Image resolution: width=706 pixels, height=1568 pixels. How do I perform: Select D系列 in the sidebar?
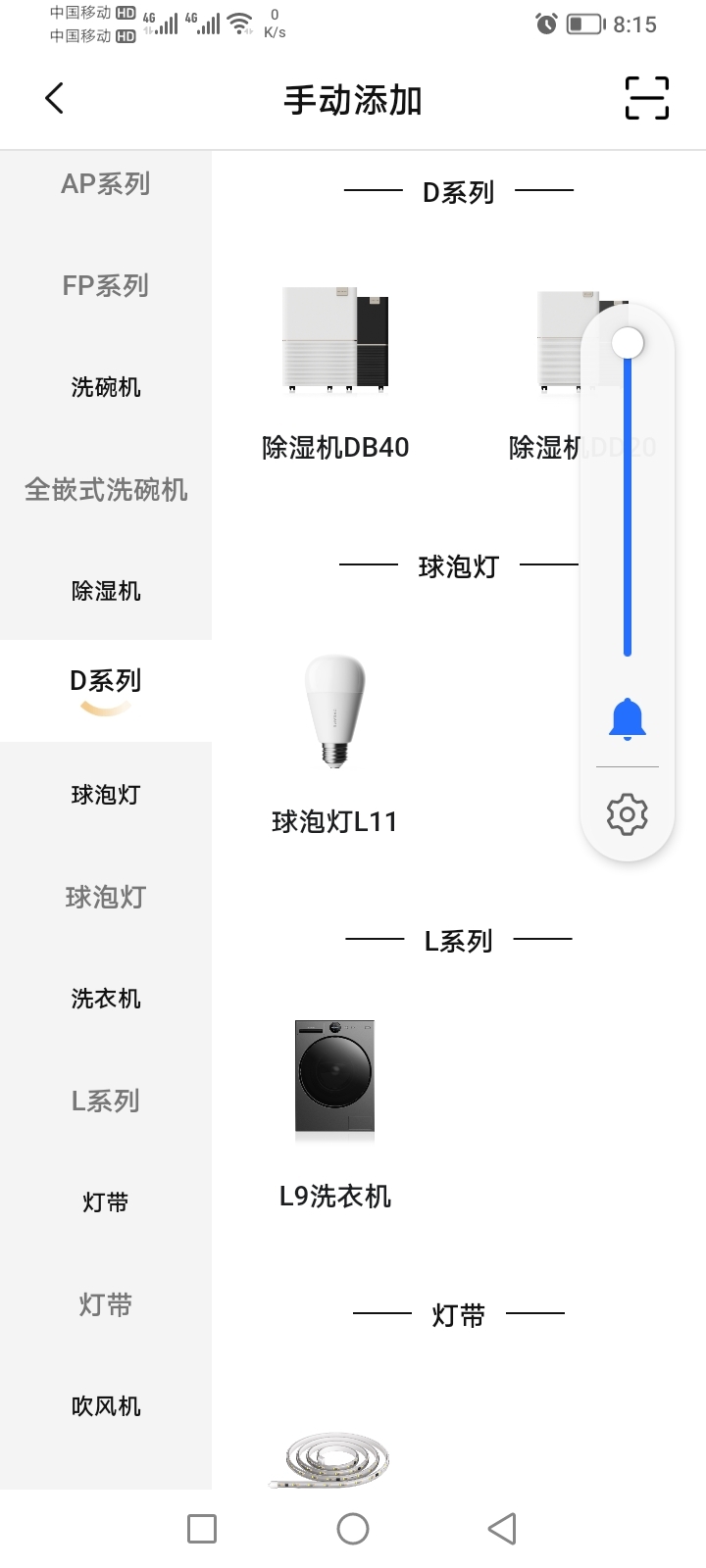106,682
